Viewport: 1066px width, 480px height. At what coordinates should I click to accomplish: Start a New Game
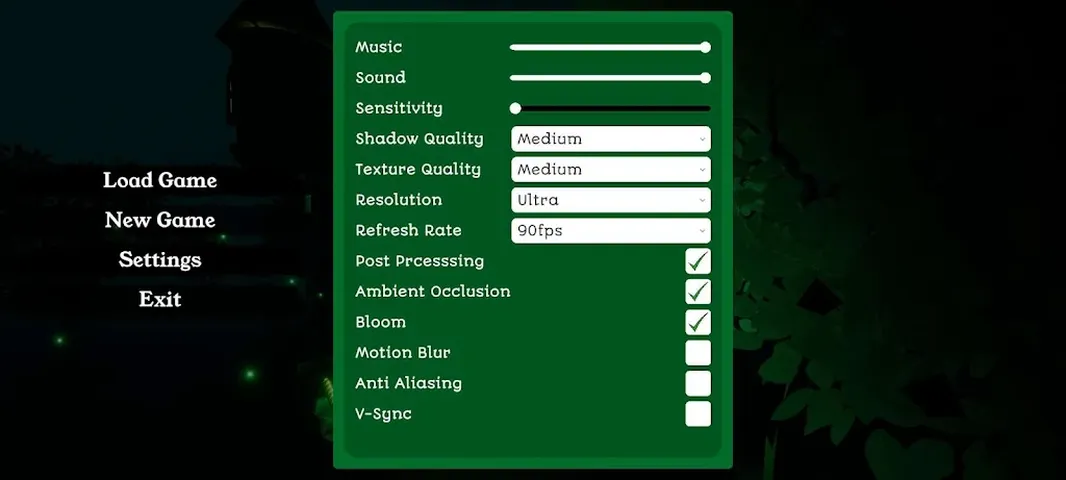160,220
